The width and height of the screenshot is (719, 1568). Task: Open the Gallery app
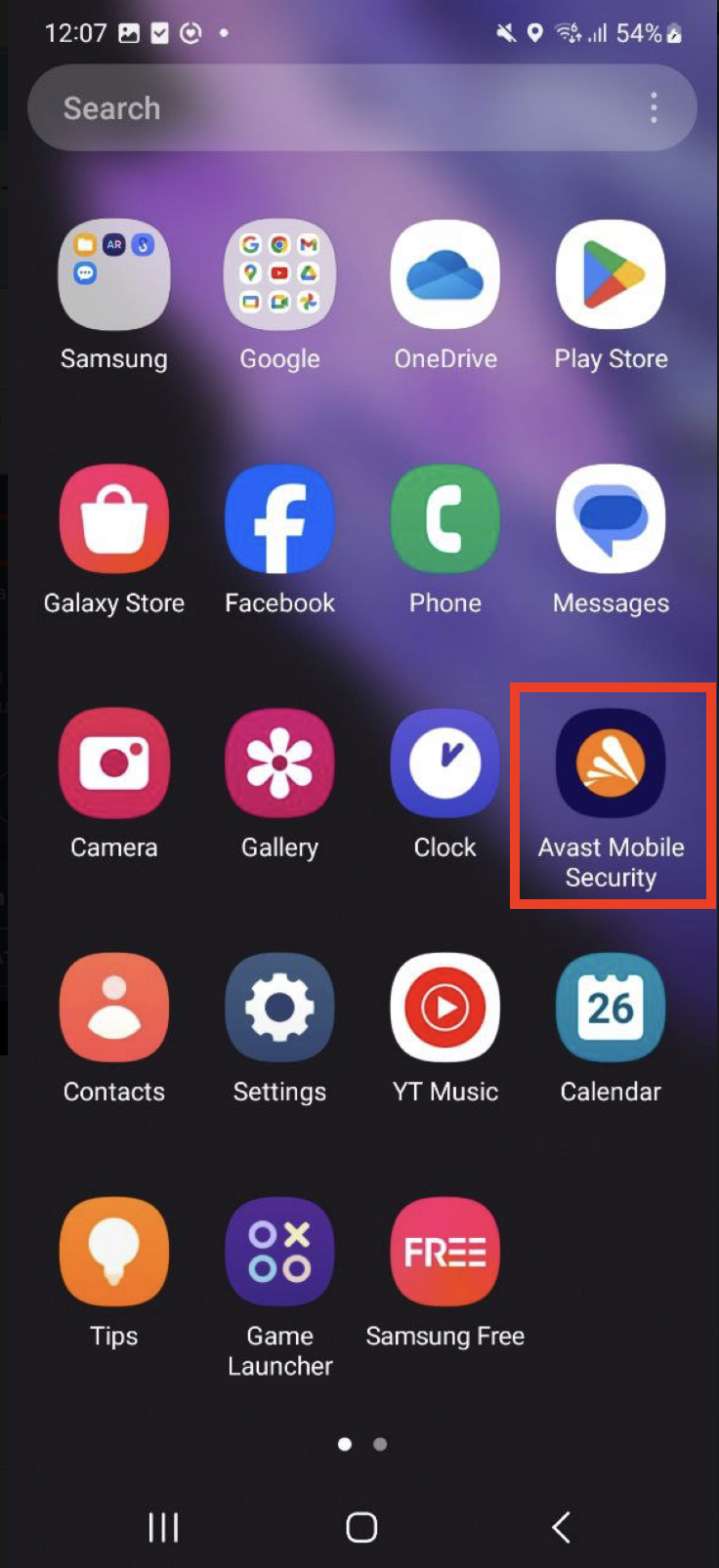click(x=280, y=763)
